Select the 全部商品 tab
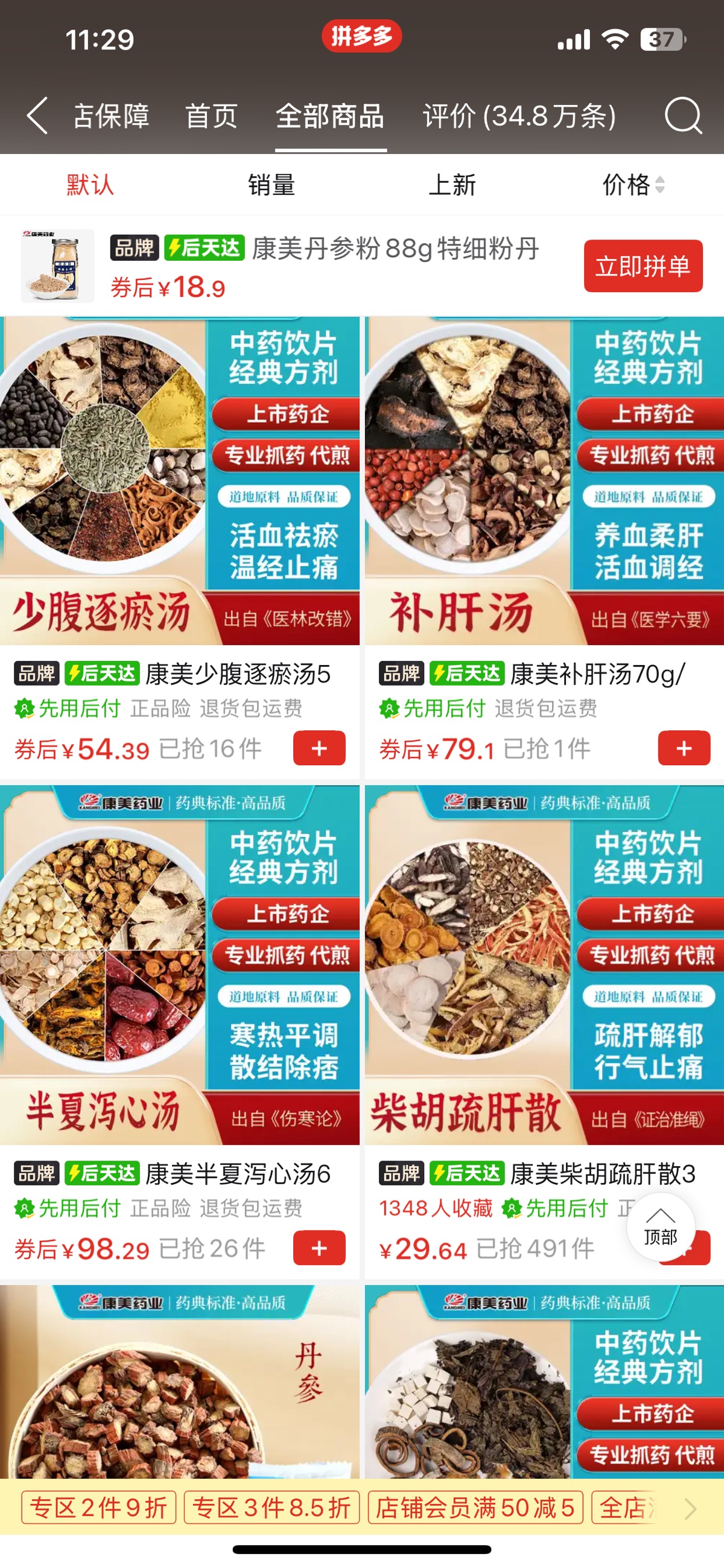 coord(330,116)
